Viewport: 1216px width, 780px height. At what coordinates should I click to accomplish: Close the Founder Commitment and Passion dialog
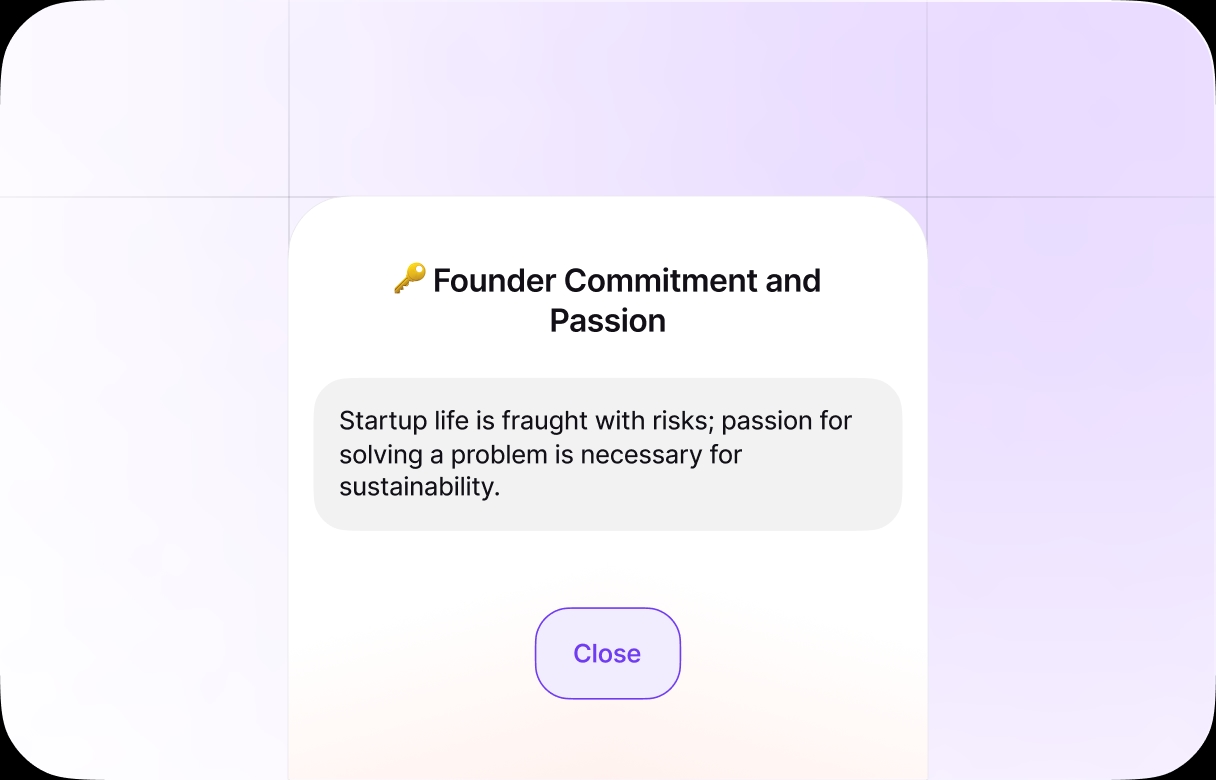(607, 653)
